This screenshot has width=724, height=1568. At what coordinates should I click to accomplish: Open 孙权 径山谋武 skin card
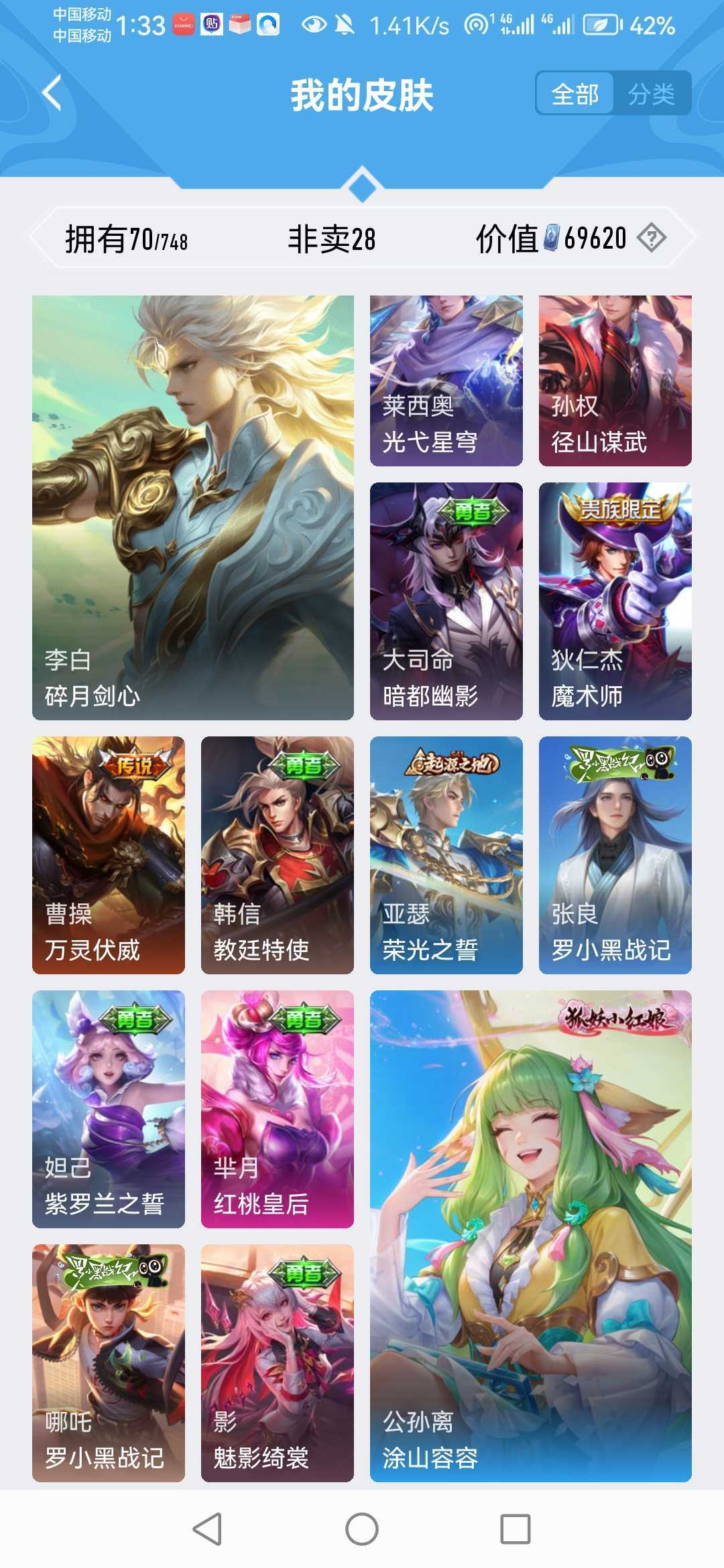(x=615, y=381)
